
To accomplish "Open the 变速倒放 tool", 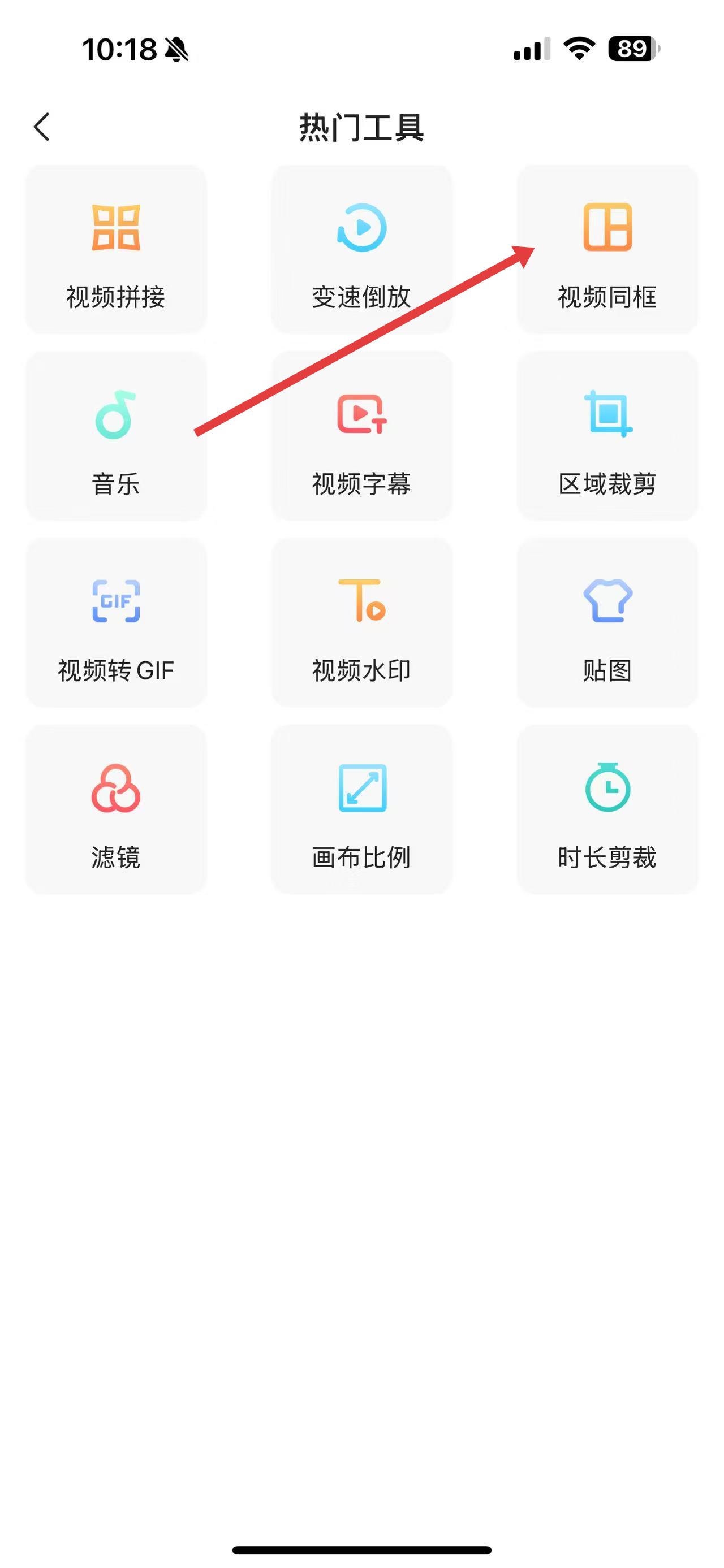I will pyautogui.click(x=361, y=250).
